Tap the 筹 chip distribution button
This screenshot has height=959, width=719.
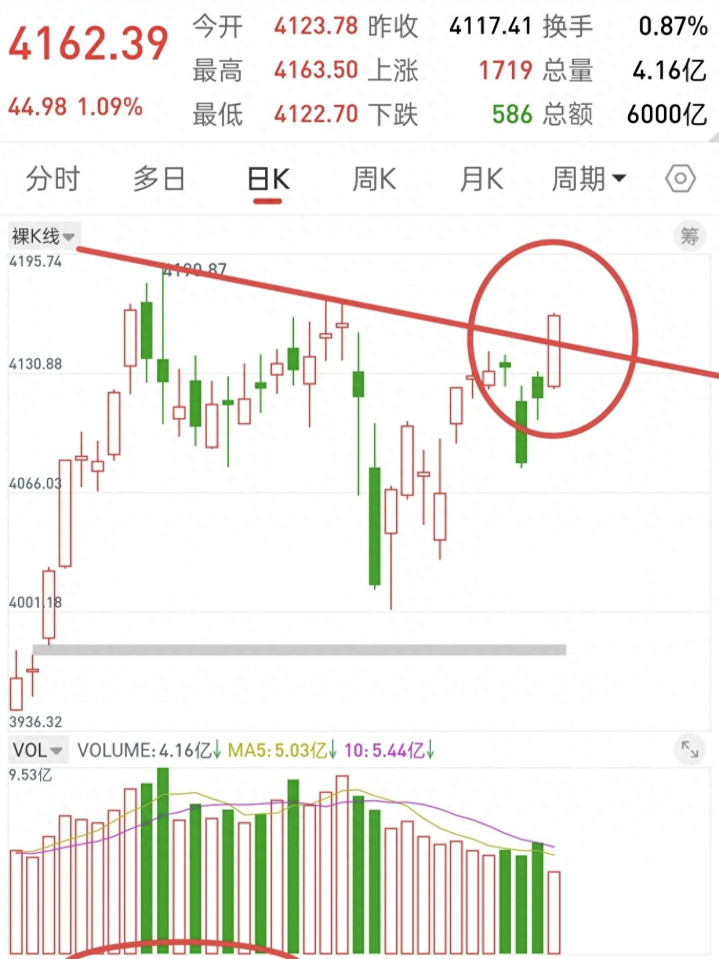[x=690, y=235]
